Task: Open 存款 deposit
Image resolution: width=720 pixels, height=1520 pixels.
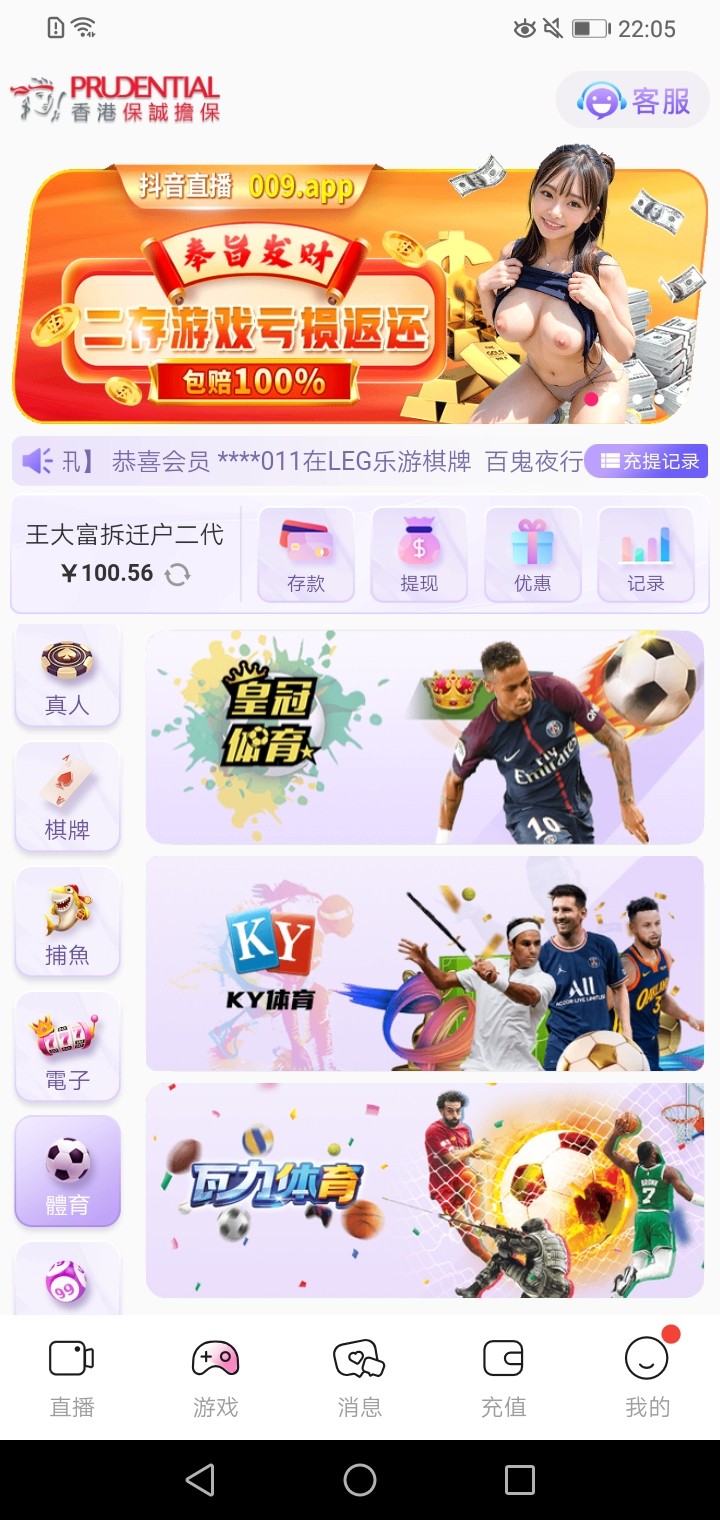Action: click(306, 555)
